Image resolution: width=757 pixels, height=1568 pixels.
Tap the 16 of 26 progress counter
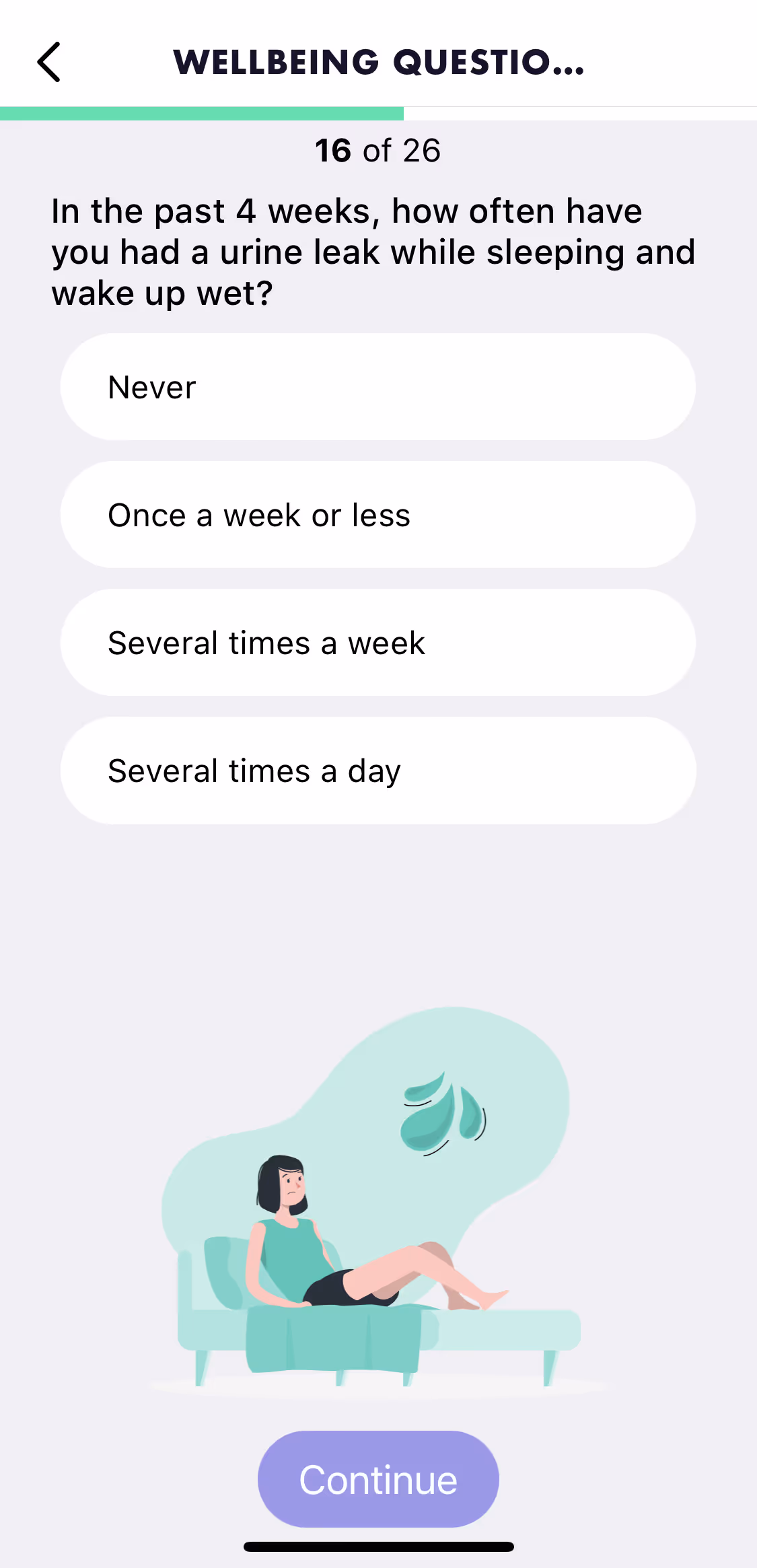pyautogui.click(x=378, y=149)
